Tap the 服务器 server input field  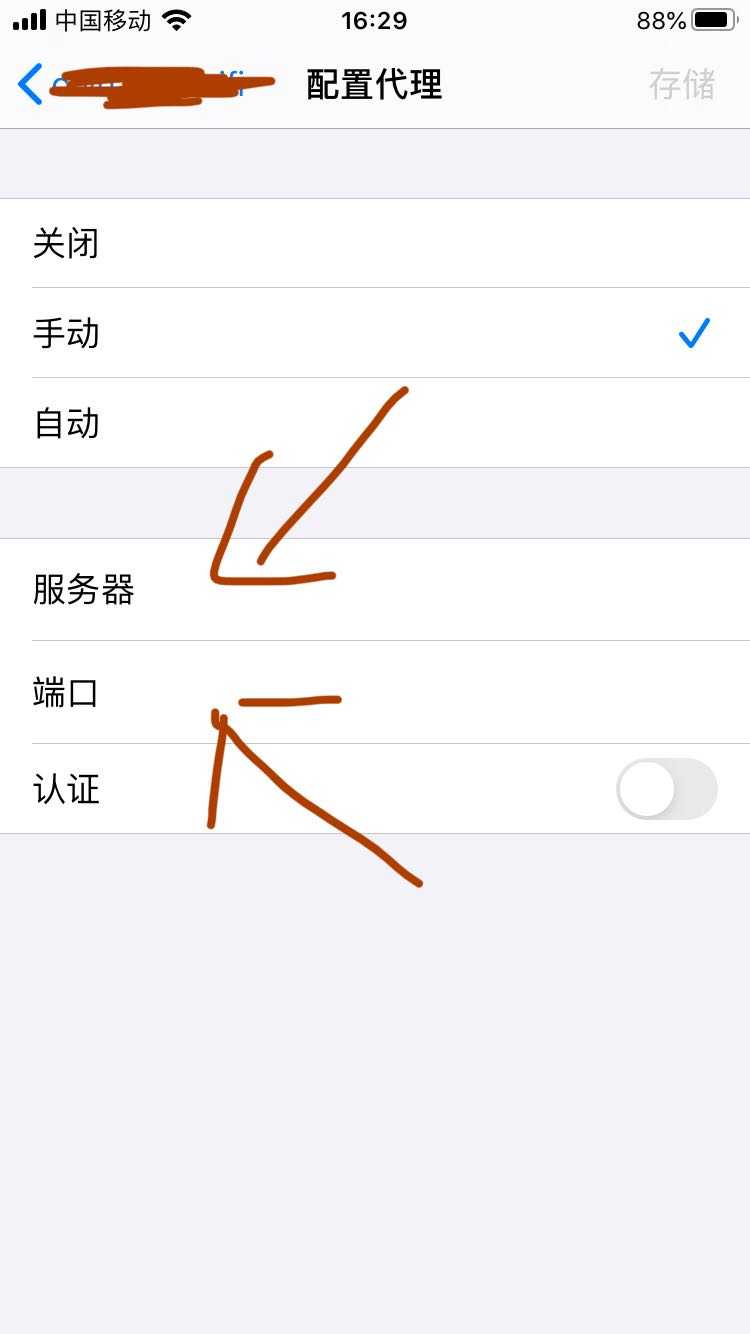click(450, 590)
